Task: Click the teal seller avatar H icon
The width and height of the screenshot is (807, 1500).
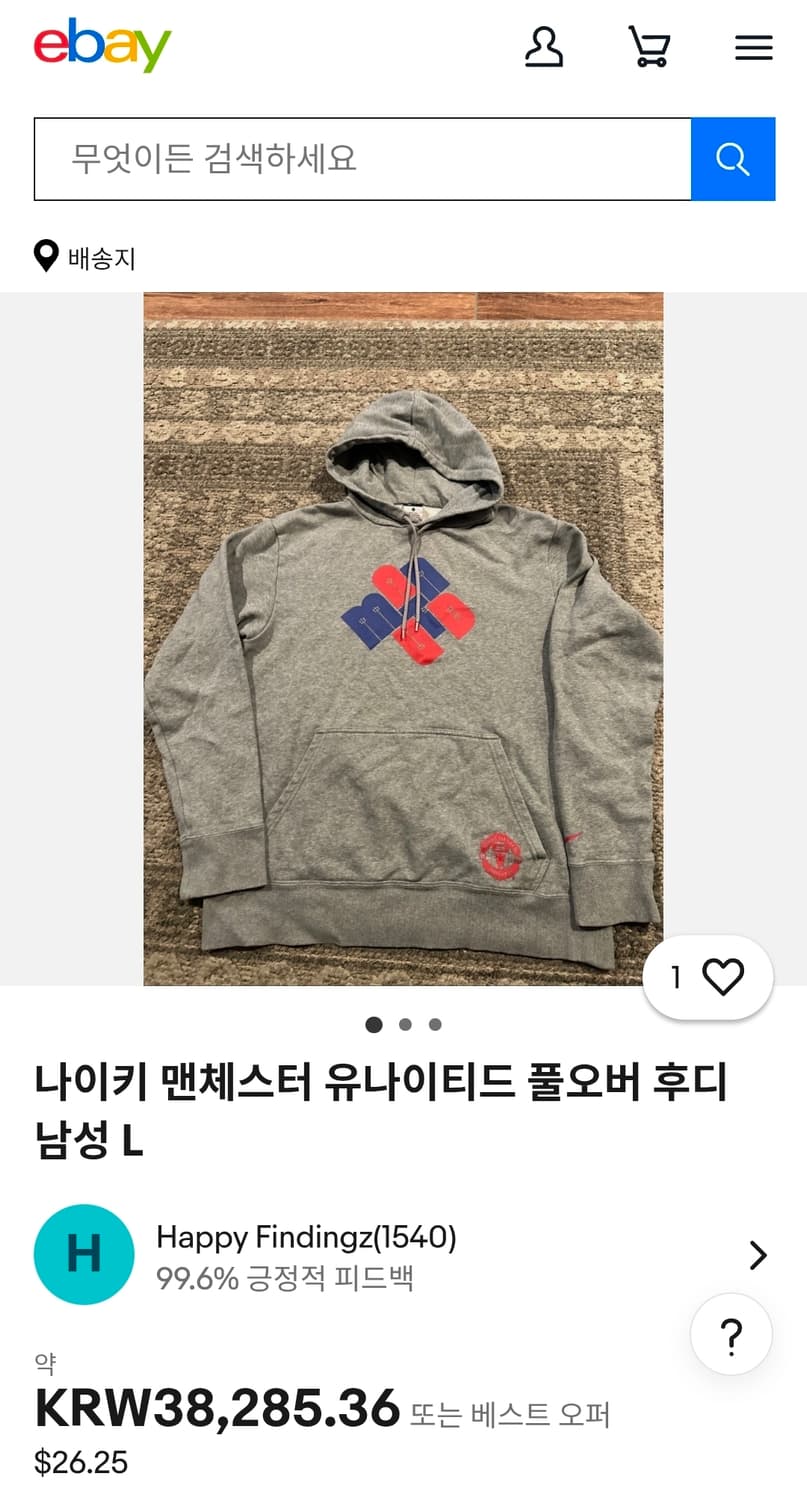Action: [84, 1255]
